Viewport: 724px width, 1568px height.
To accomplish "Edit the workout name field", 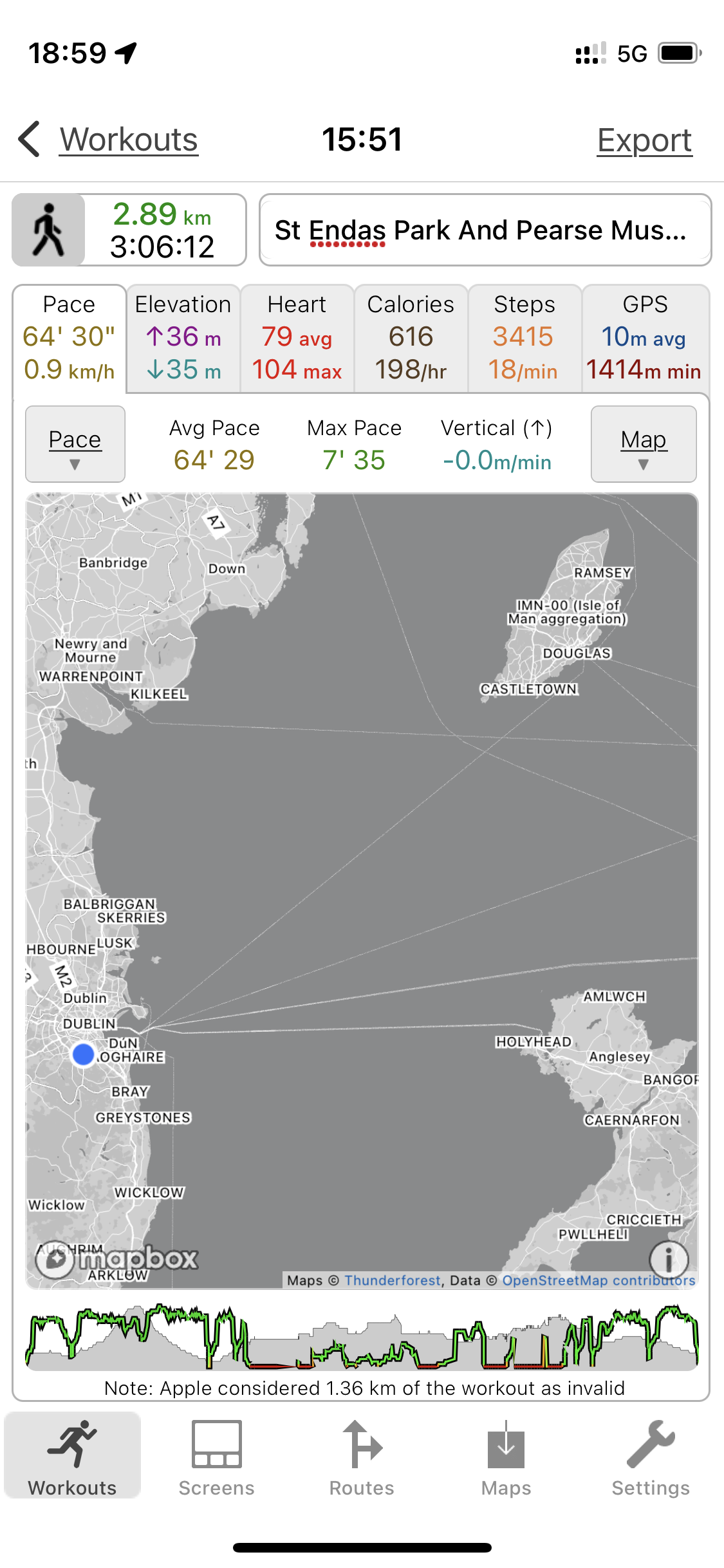I will (485, 230).
